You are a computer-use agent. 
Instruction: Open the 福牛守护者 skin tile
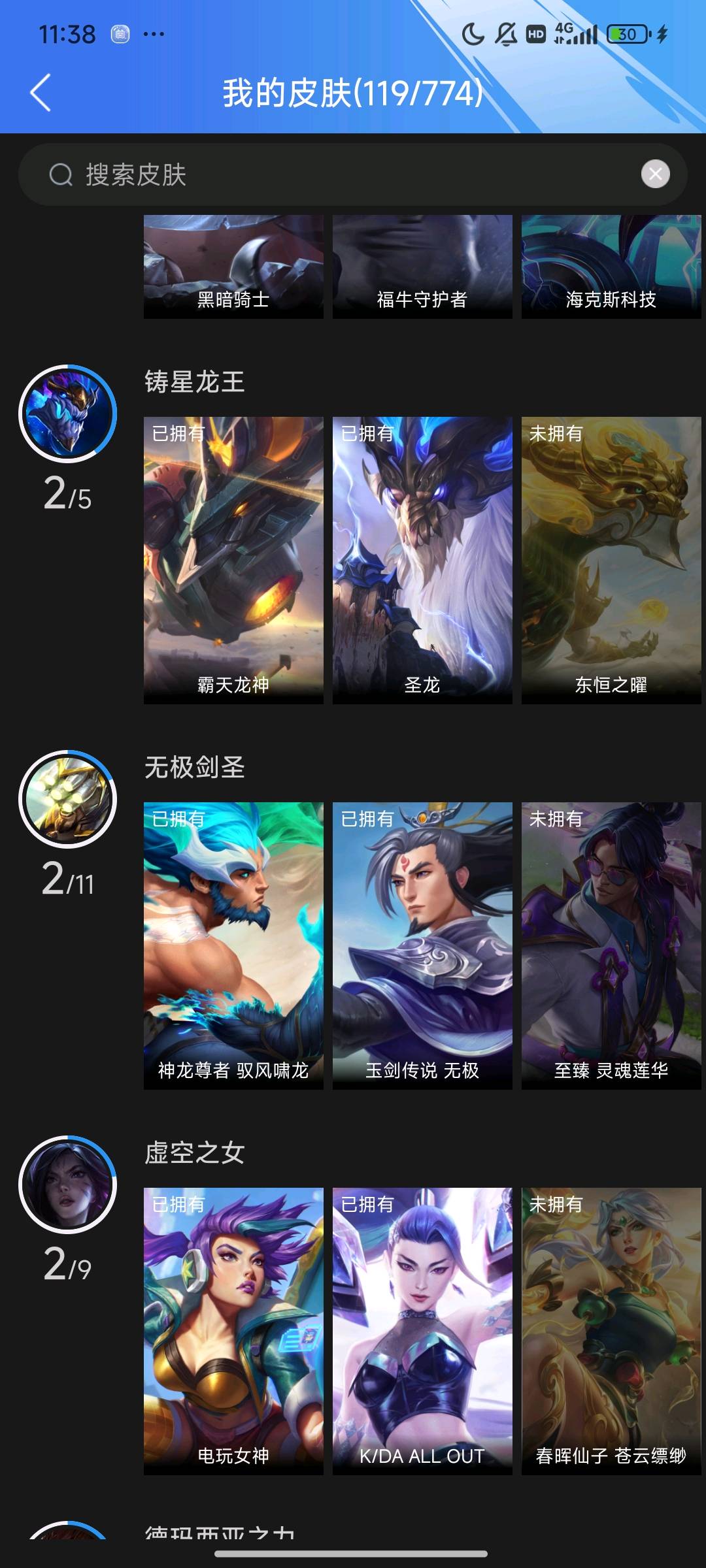pyautogui.click(x=422, y=267)
